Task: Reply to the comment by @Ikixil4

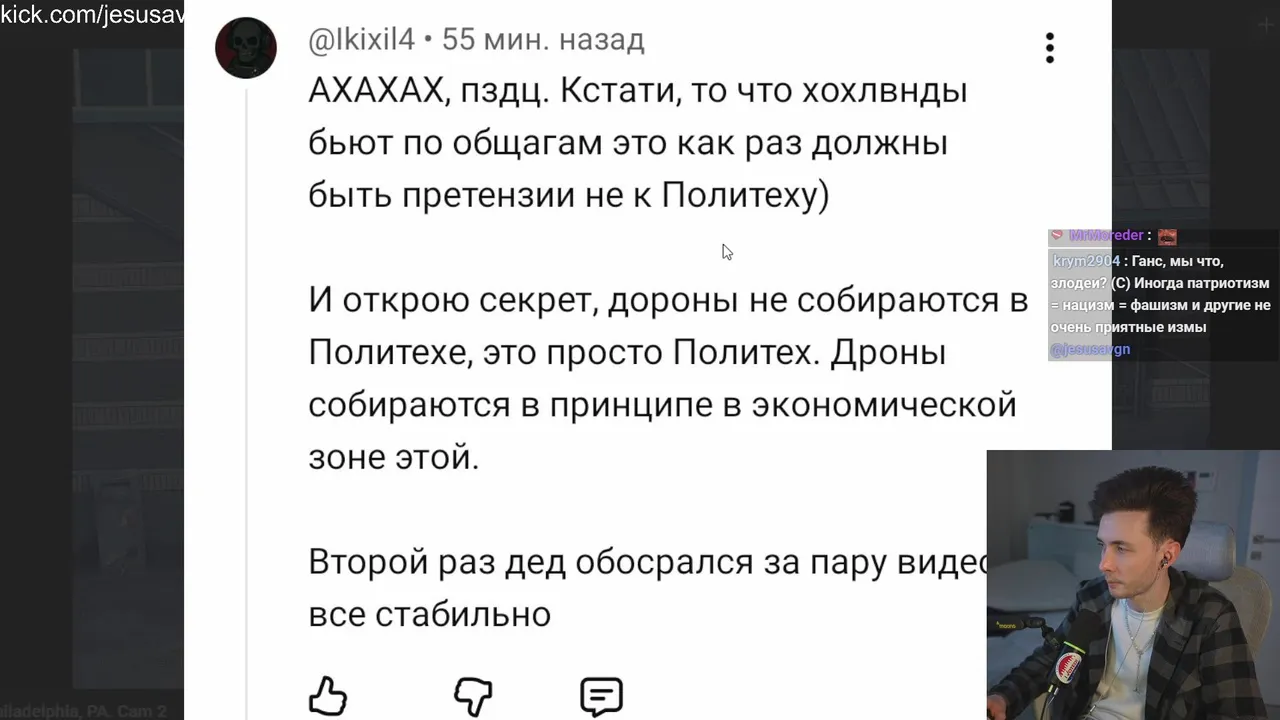Action: 601,696
